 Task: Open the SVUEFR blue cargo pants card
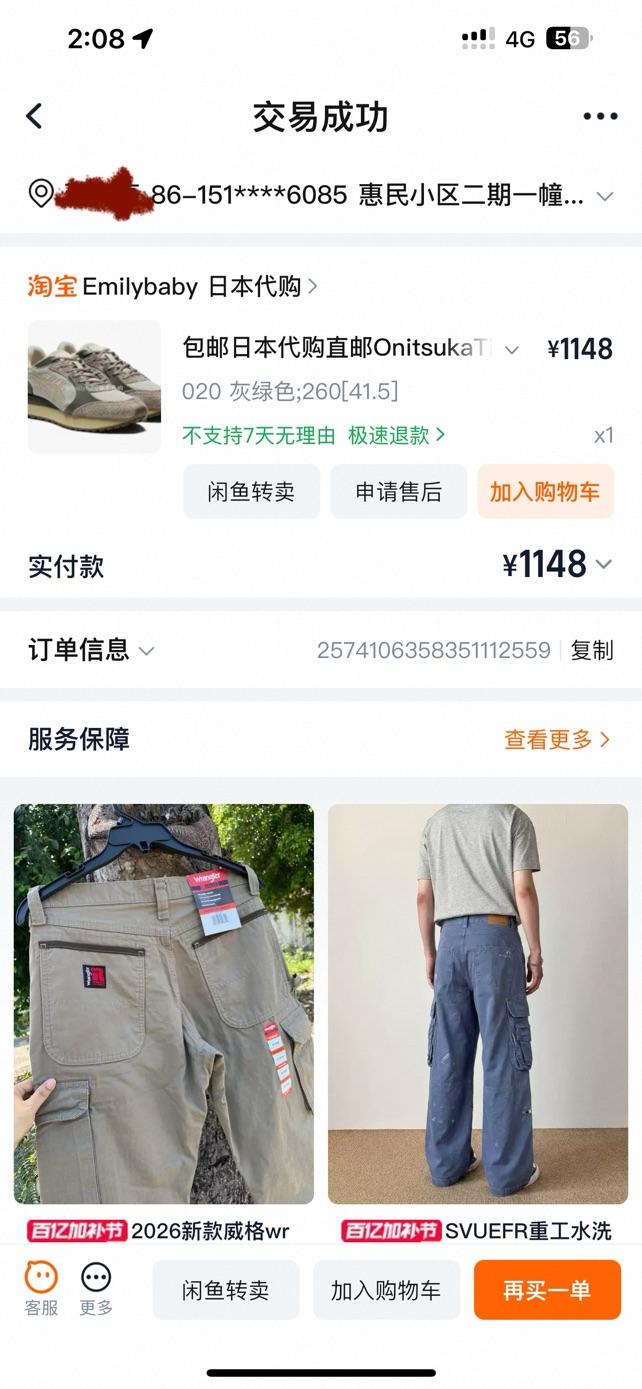pos(477,1004)
